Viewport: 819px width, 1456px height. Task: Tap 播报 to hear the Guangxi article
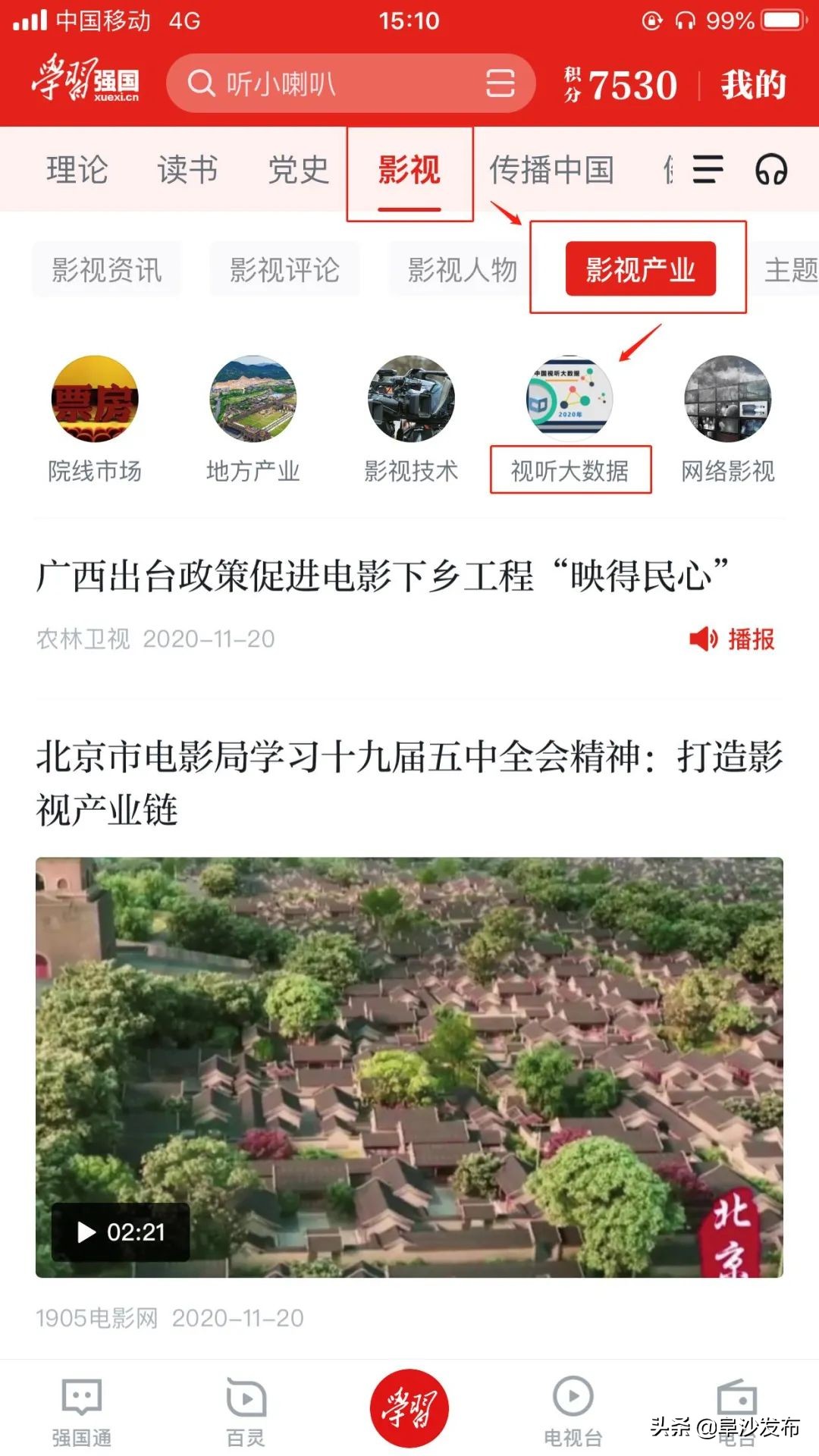coord(732,641)
